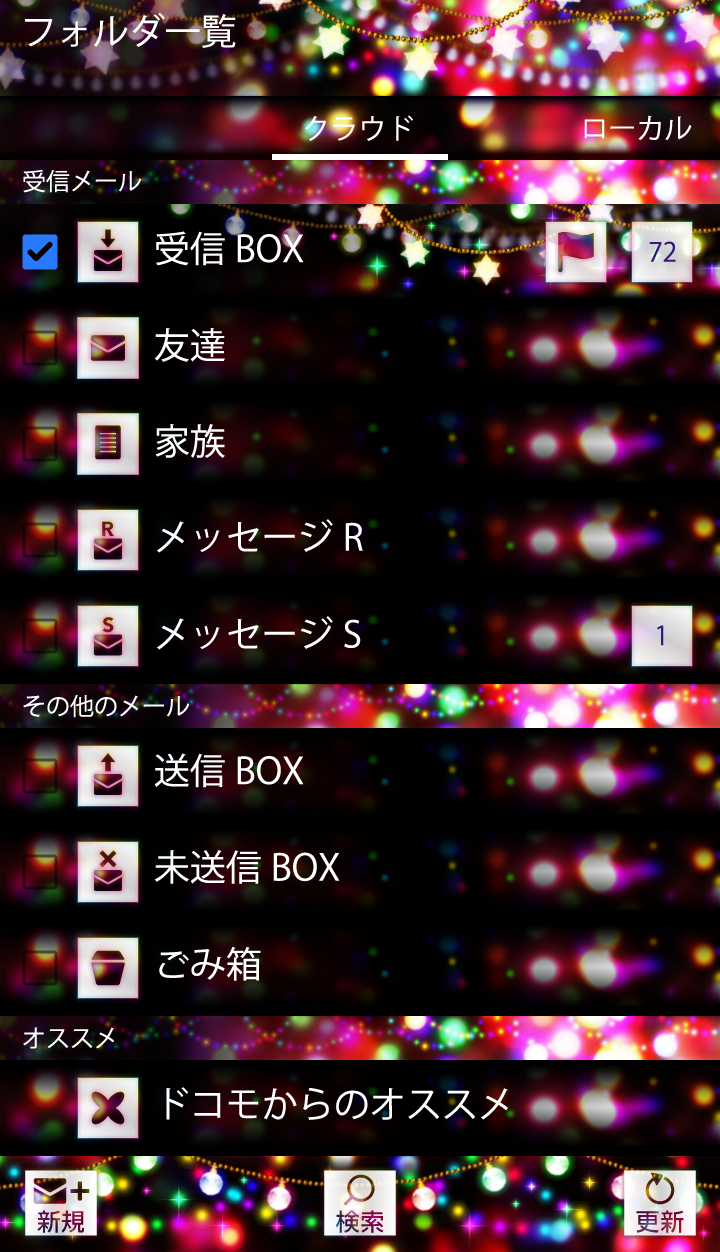Tap the 検索 search button
This screenshot has height=1252, width=720.
click(x=360, y=1203)
